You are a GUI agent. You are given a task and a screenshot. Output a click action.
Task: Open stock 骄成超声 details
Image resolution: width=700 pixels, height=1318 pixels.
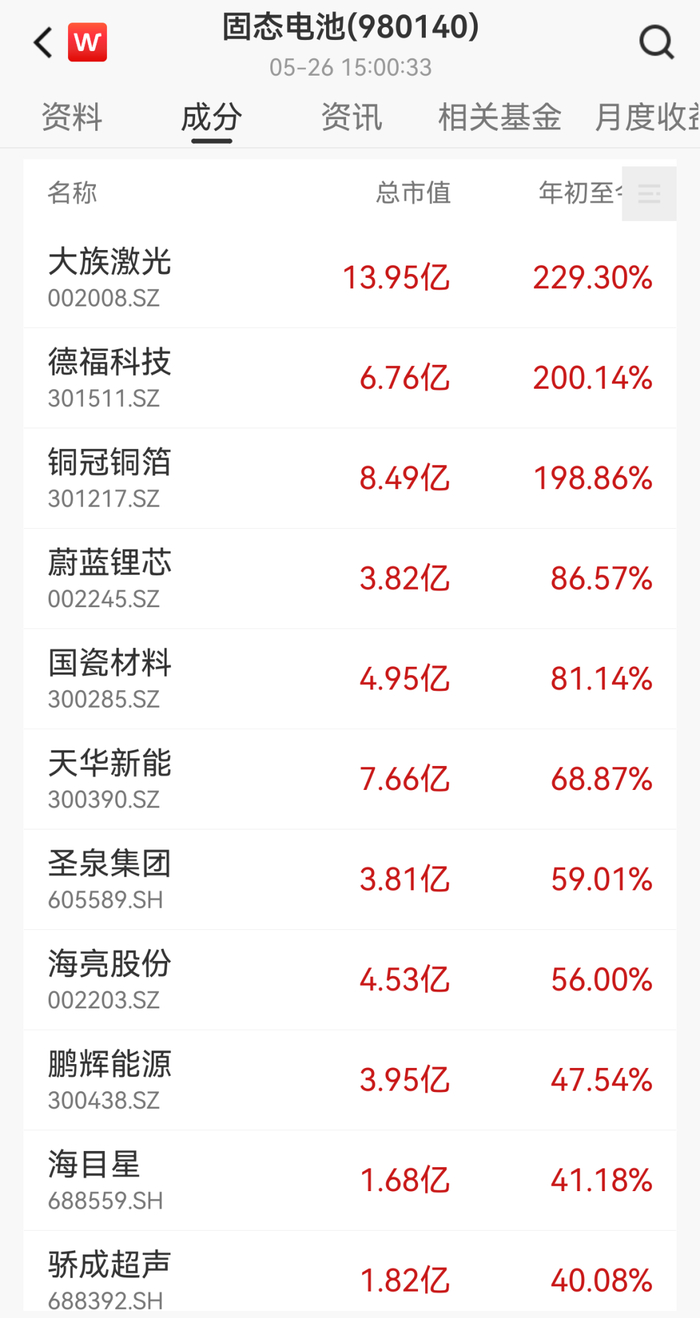click(350, 1272)
